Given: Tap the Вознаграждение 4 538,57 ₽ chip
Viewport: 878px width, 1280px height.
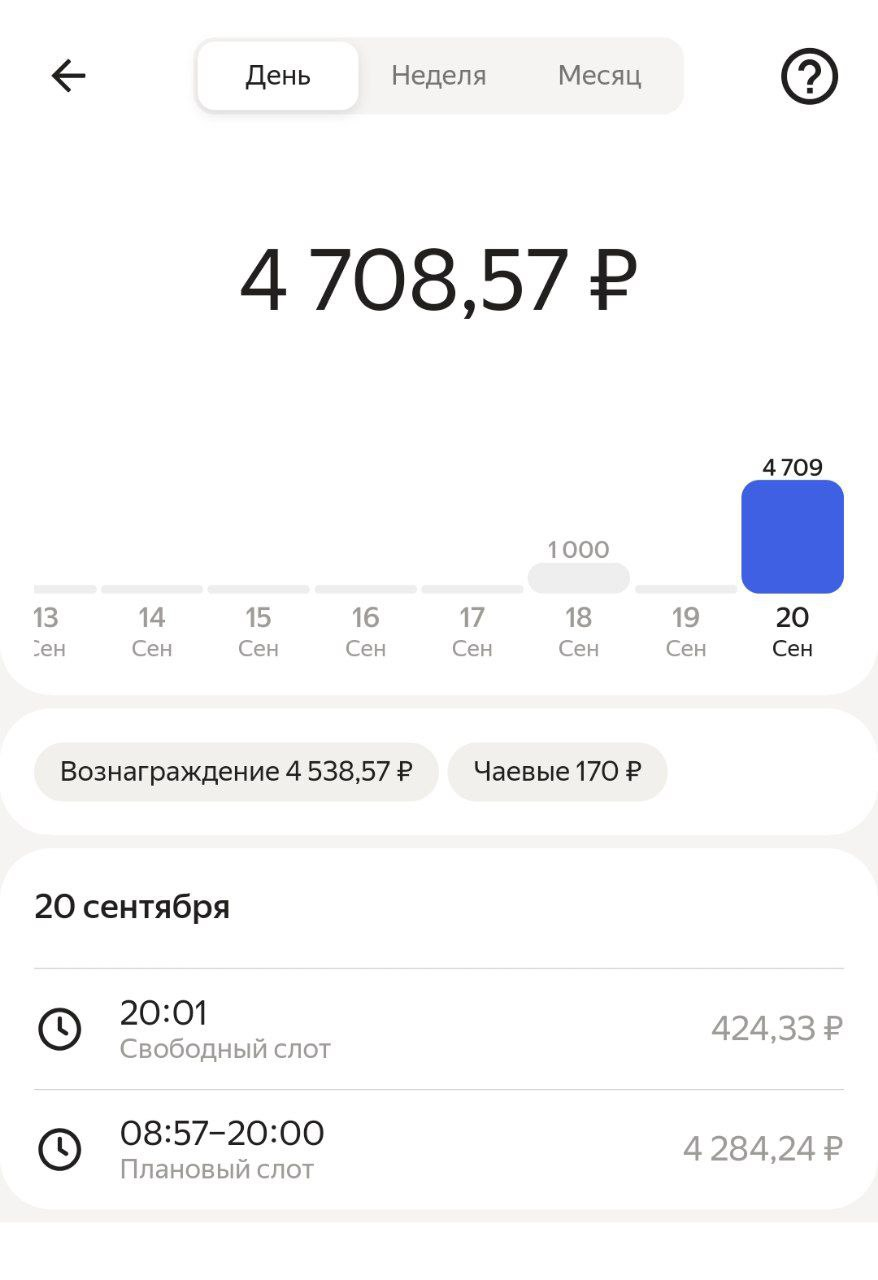Looking at the screenshot, I should click(x=236, y=772).
